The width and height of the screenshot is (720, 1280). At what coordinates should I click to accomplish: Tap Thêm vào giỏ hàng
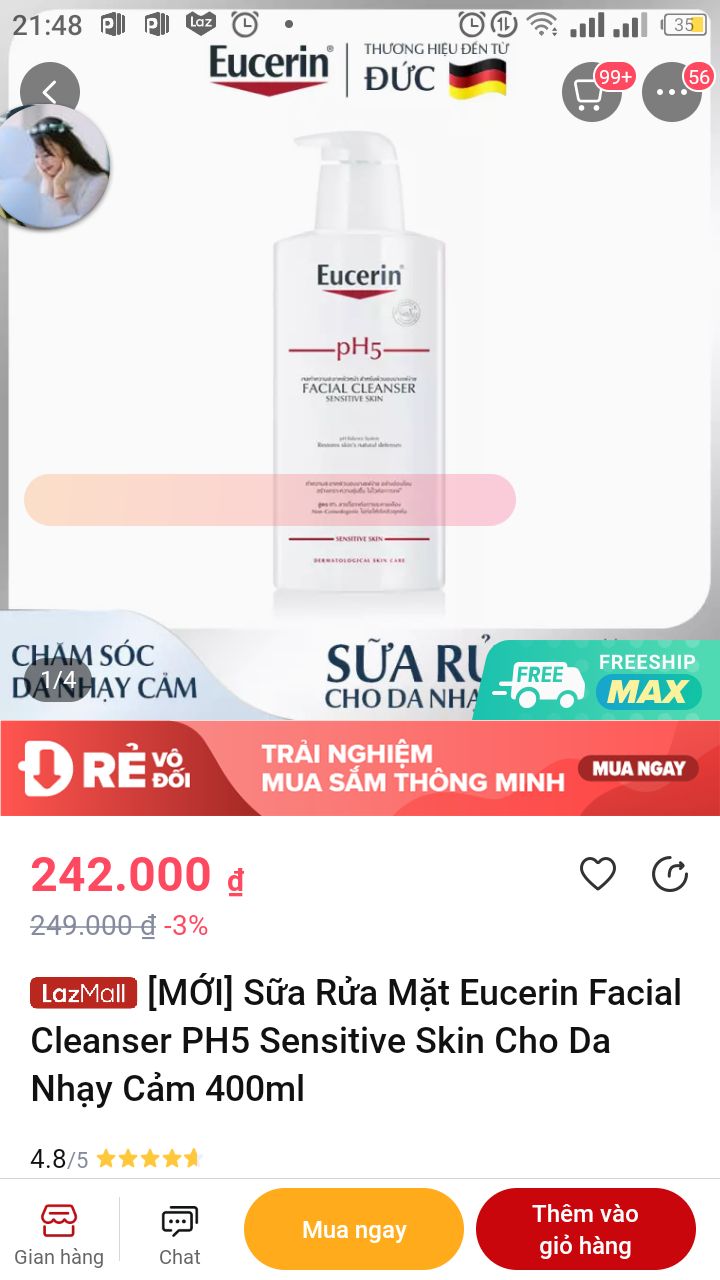pyautogui.click(x=585, y=1229)
